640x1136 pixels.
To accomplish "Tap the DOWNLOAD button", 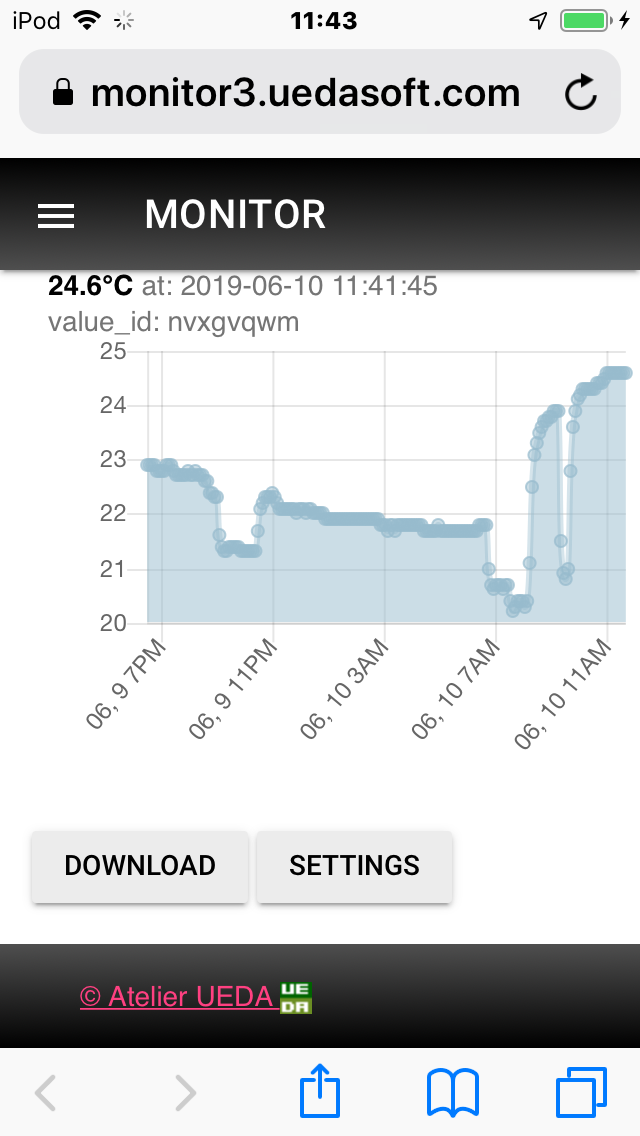I will (140, 866).
